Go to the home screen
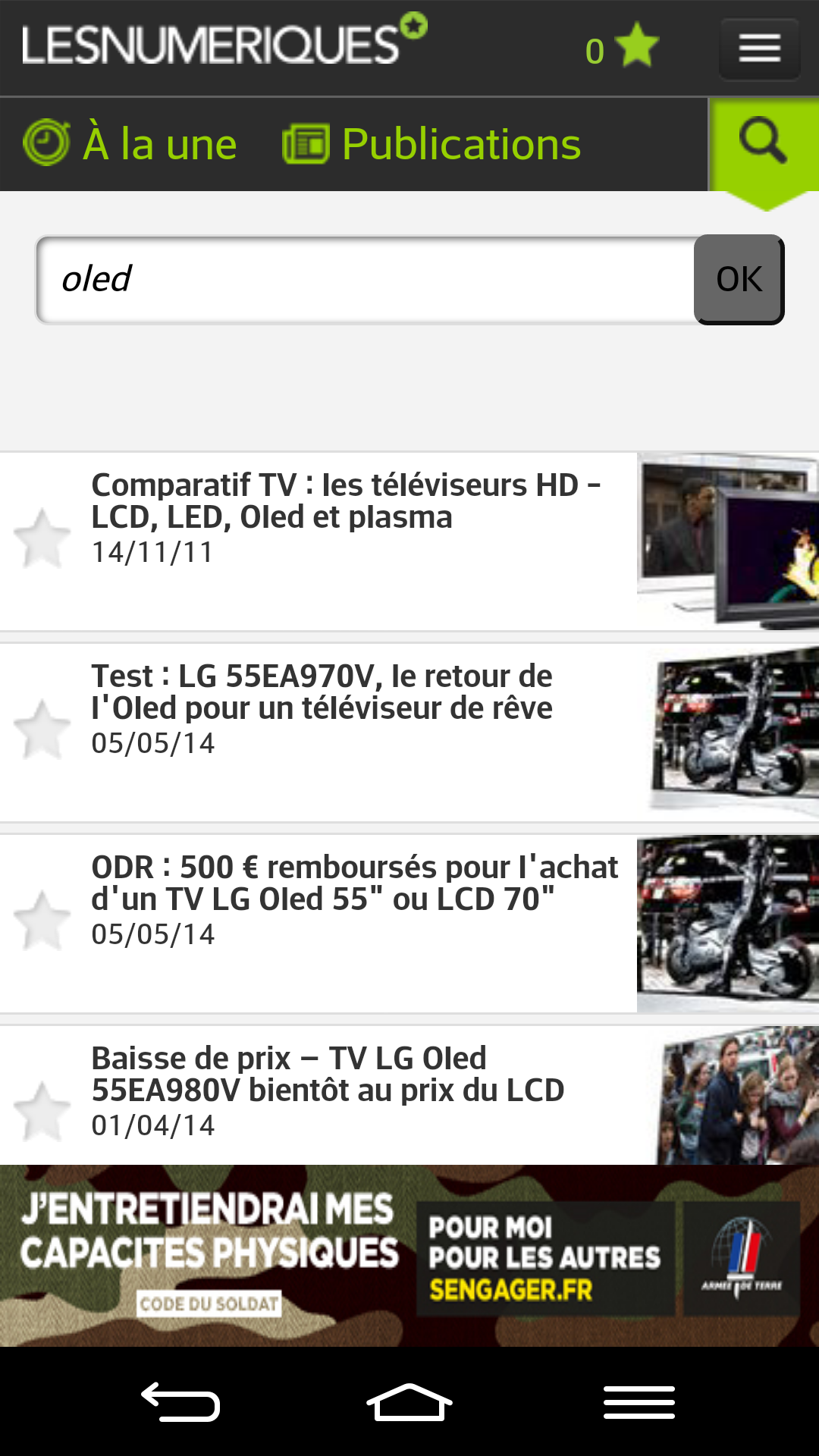819x1456 pixels. click(409, 1401)
